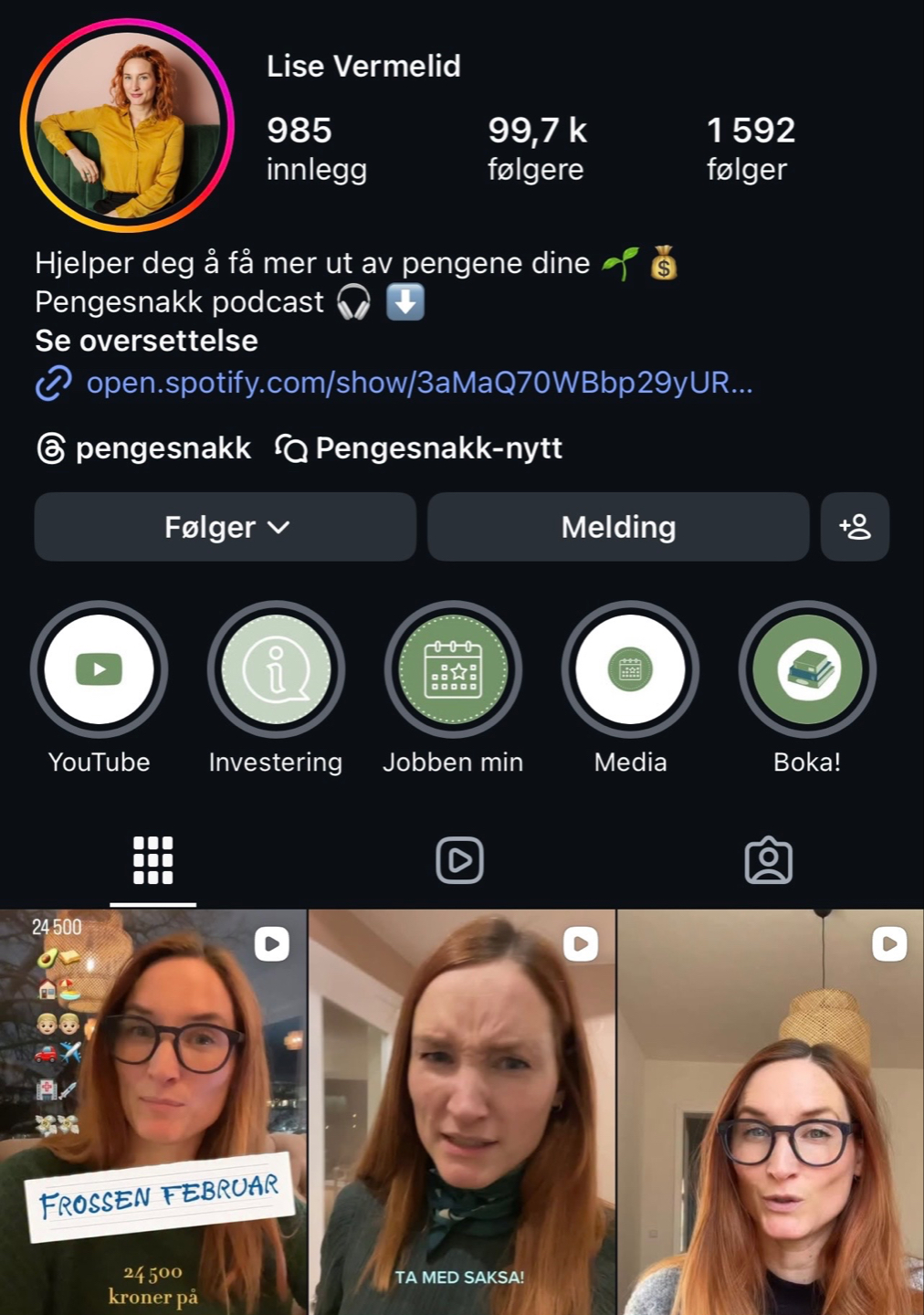View the Jobben min highlight
This screenshot has height=1315, width=924.
click(453, 669)
